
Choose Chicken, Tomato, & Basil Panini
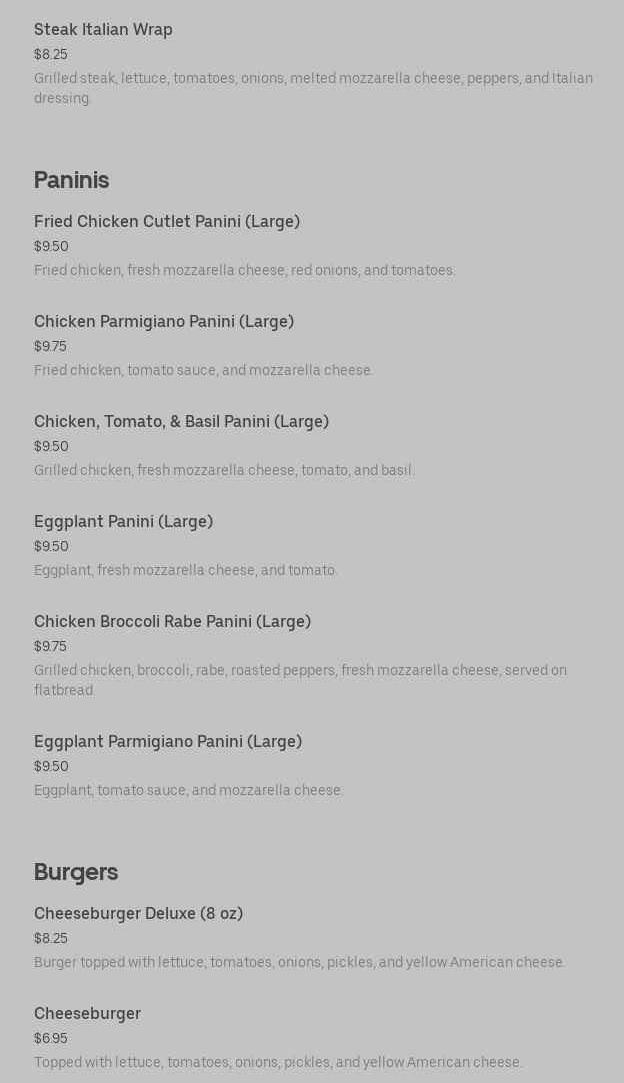tap(181, 422)
